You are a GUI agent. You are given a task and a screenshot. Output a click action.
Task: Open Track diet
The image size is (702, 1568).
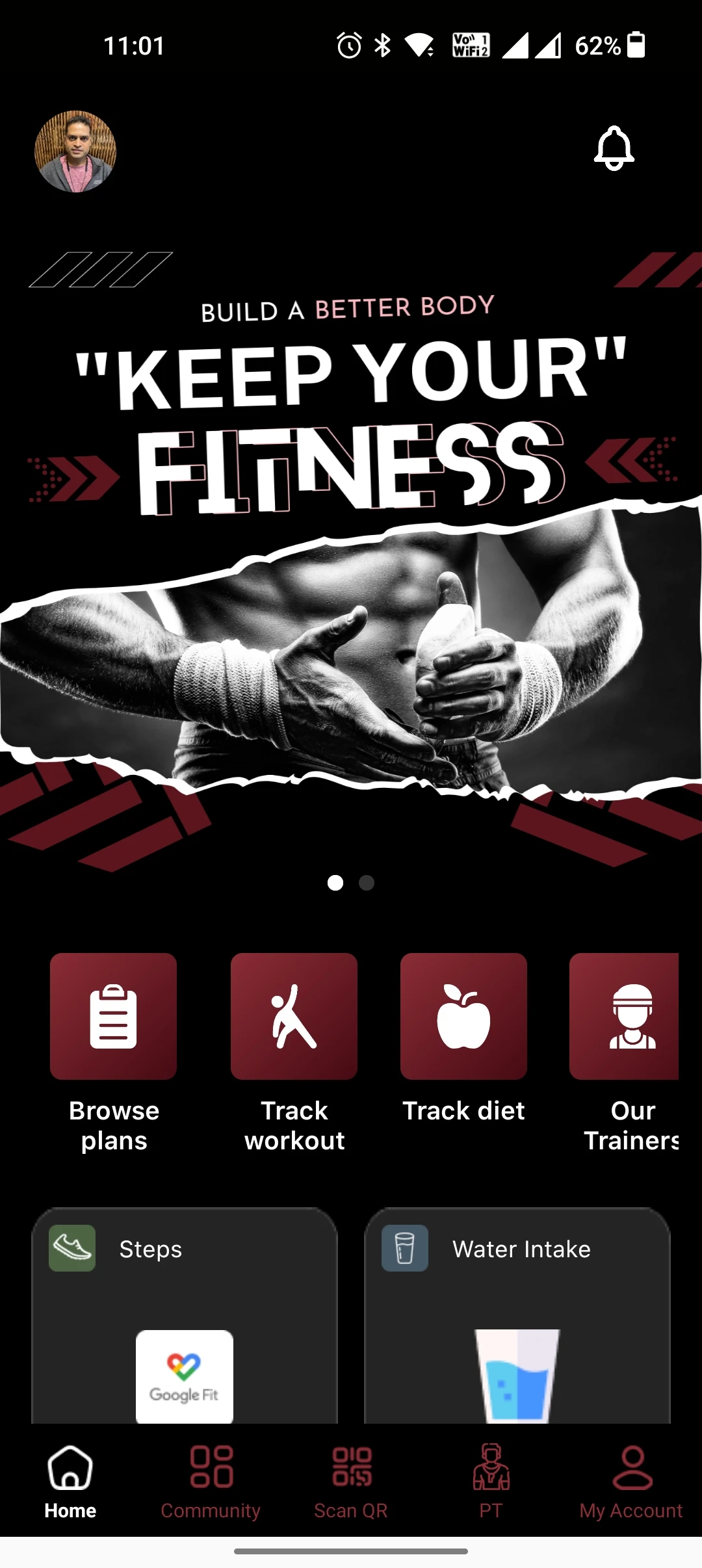(x=463, y=1016)
